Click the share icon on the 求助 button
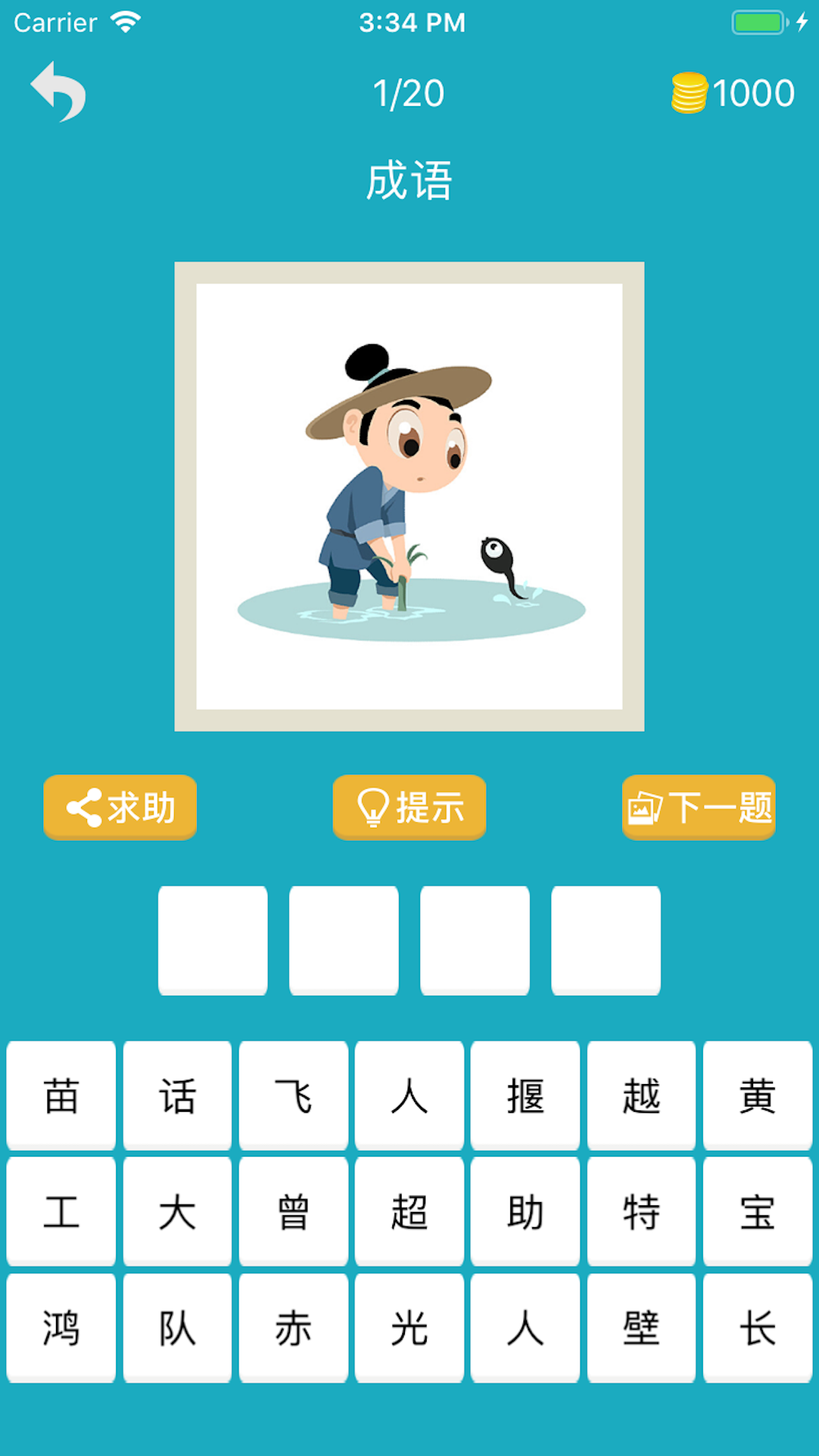Viewport: 819px width, 1456px height. click(83, 807)
